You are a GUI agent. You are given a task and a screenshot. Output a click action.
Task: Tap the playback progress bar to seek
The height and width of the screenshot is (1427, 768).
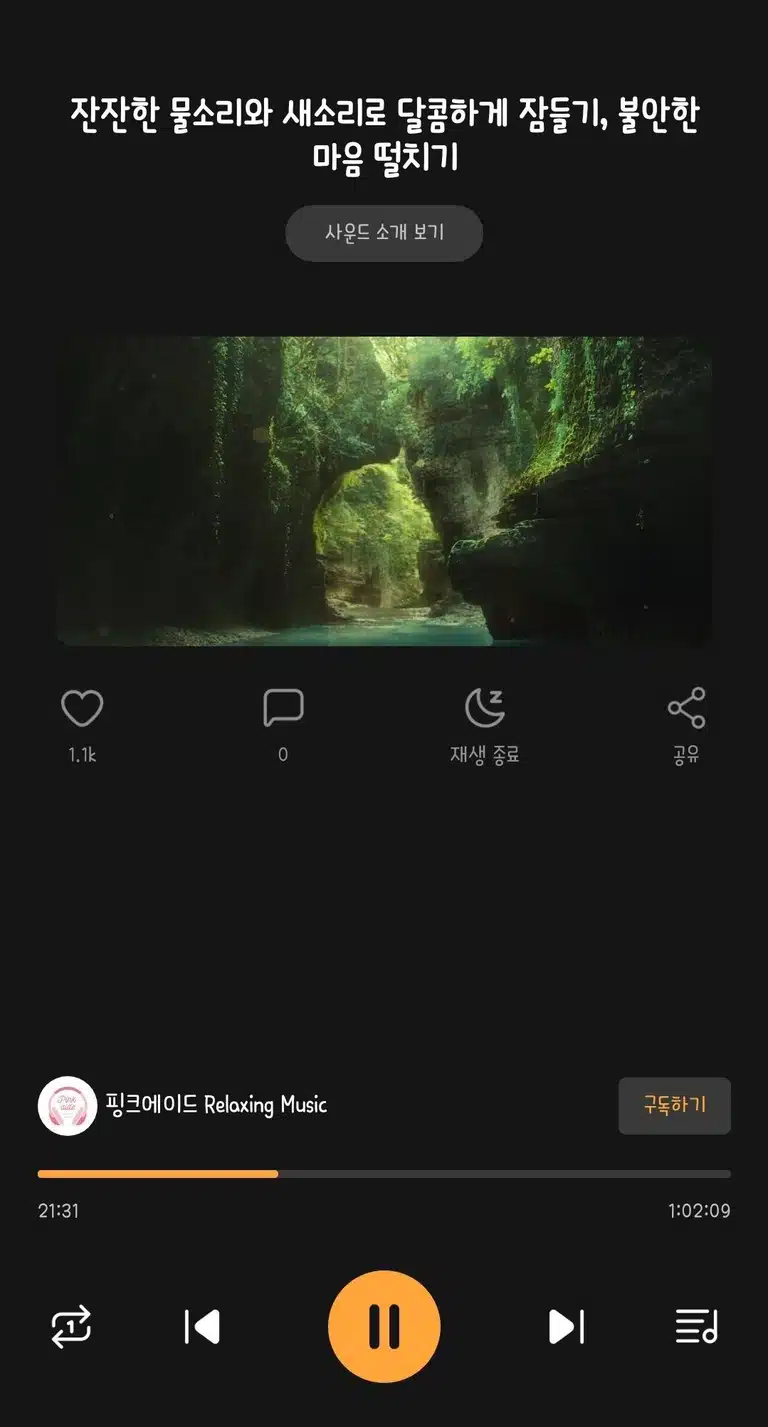[384, 1174]
